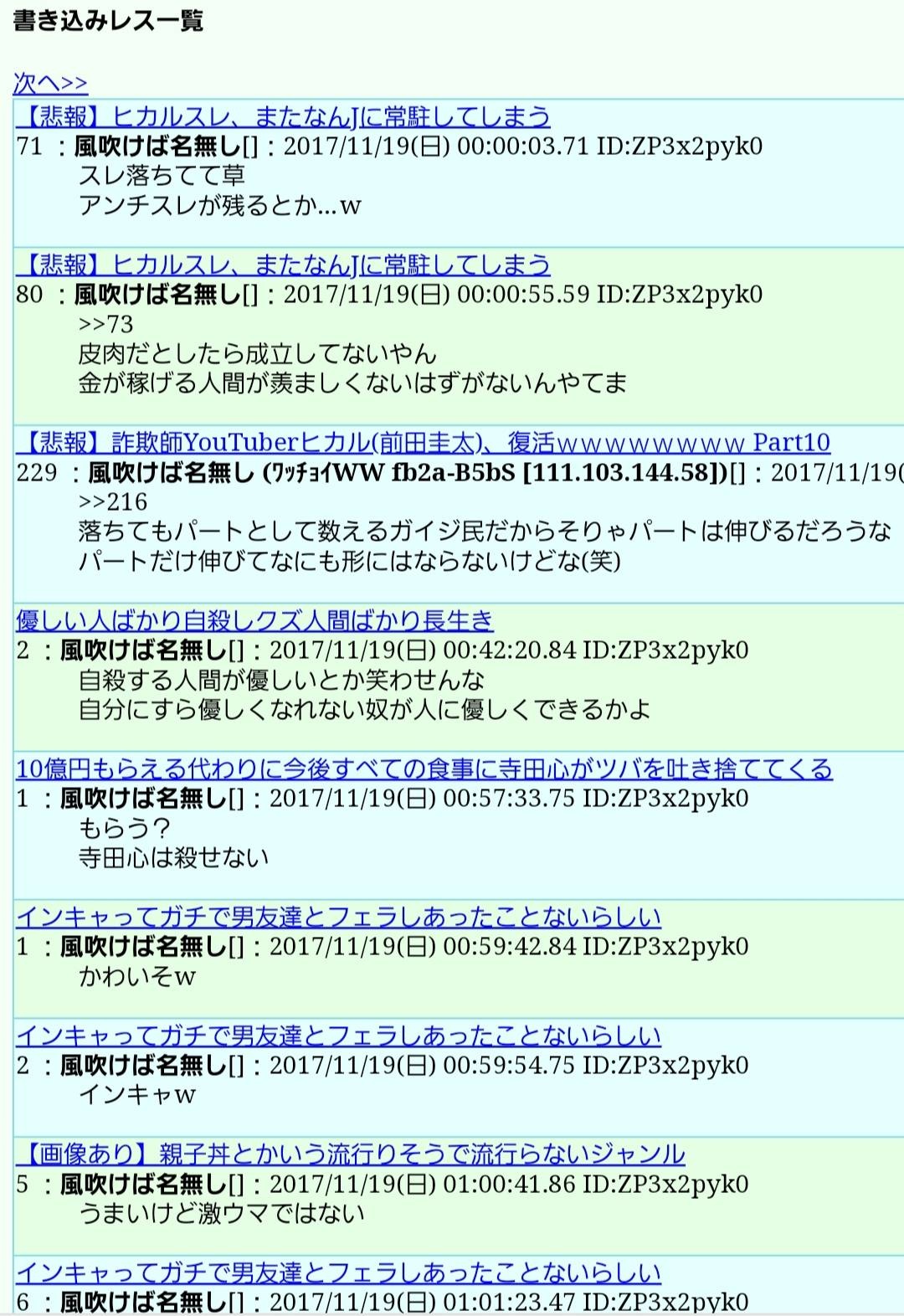Open the 優しい人ばかり自殺し thread link
The height and width of the screenshot is (1316, 904).
pyautogui.click(x=254, y=620)
